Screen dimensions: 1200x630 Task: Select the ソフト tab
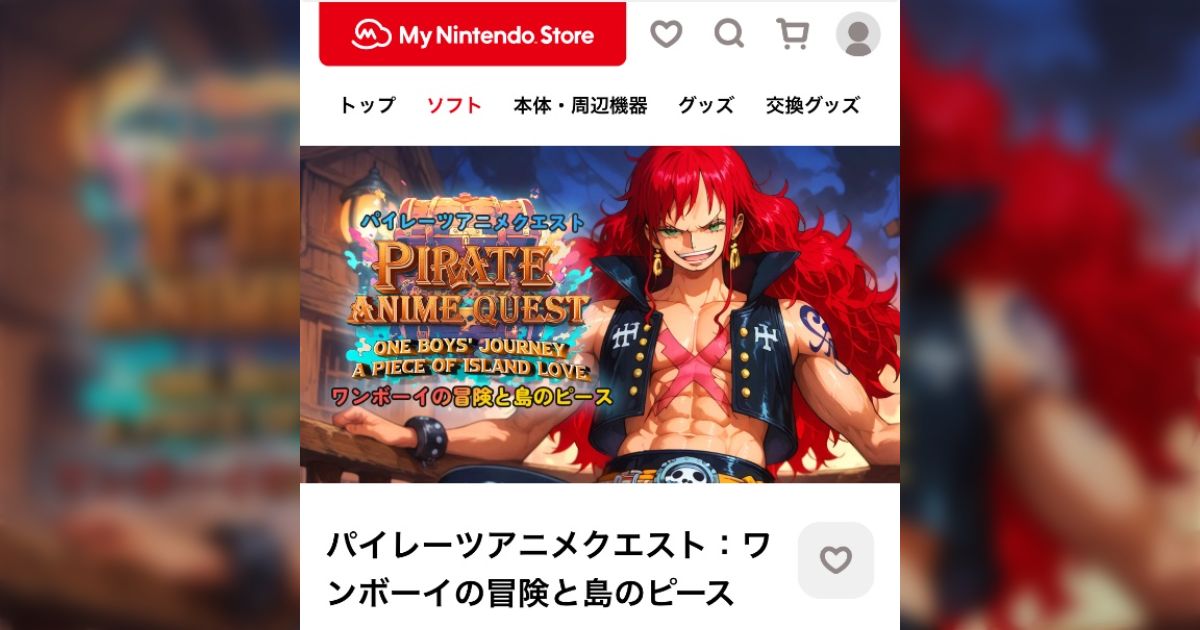[x=454, y=105]
